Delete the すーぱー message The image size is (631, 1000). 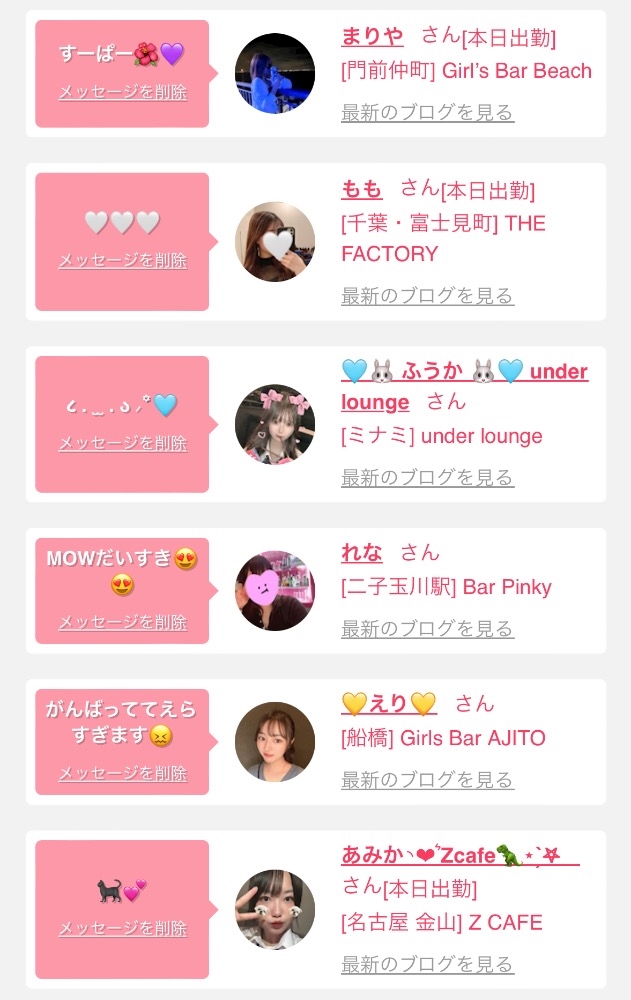pos(122,92)
